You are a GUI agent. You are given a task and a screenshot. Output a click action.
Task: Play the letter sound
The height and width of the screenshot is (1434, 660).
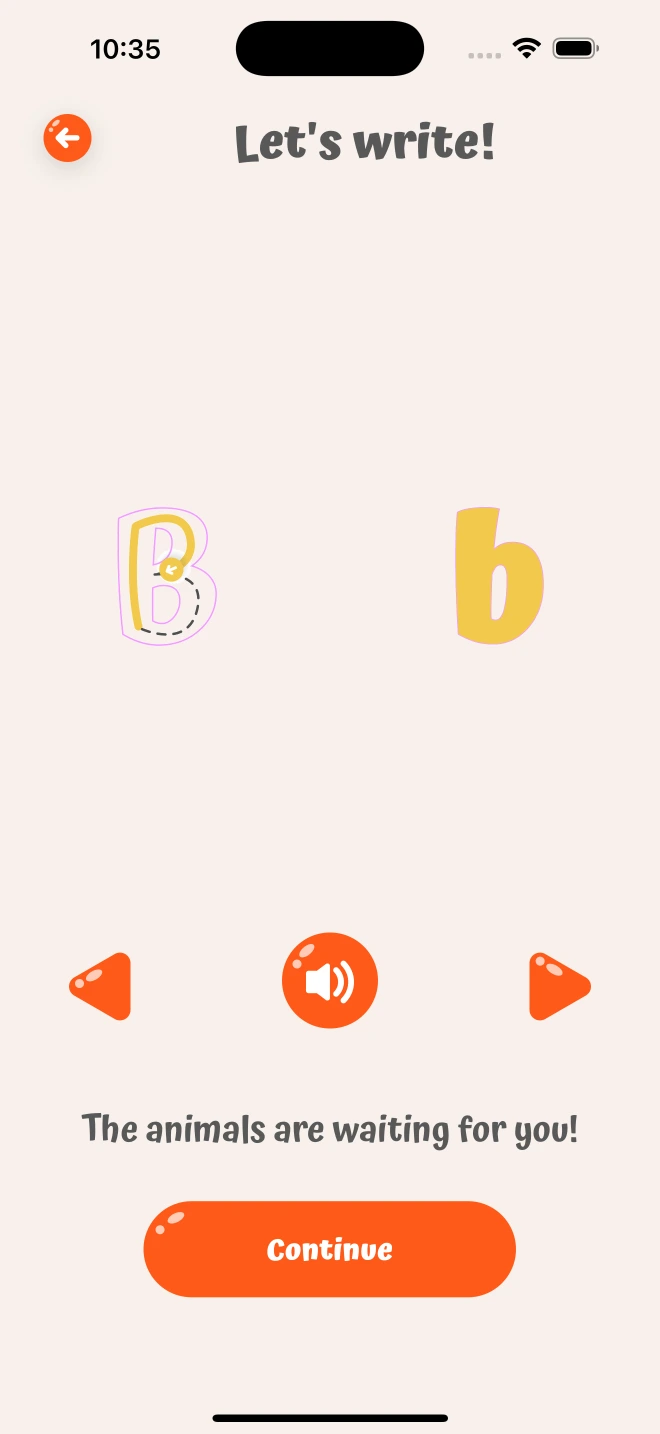330,981
